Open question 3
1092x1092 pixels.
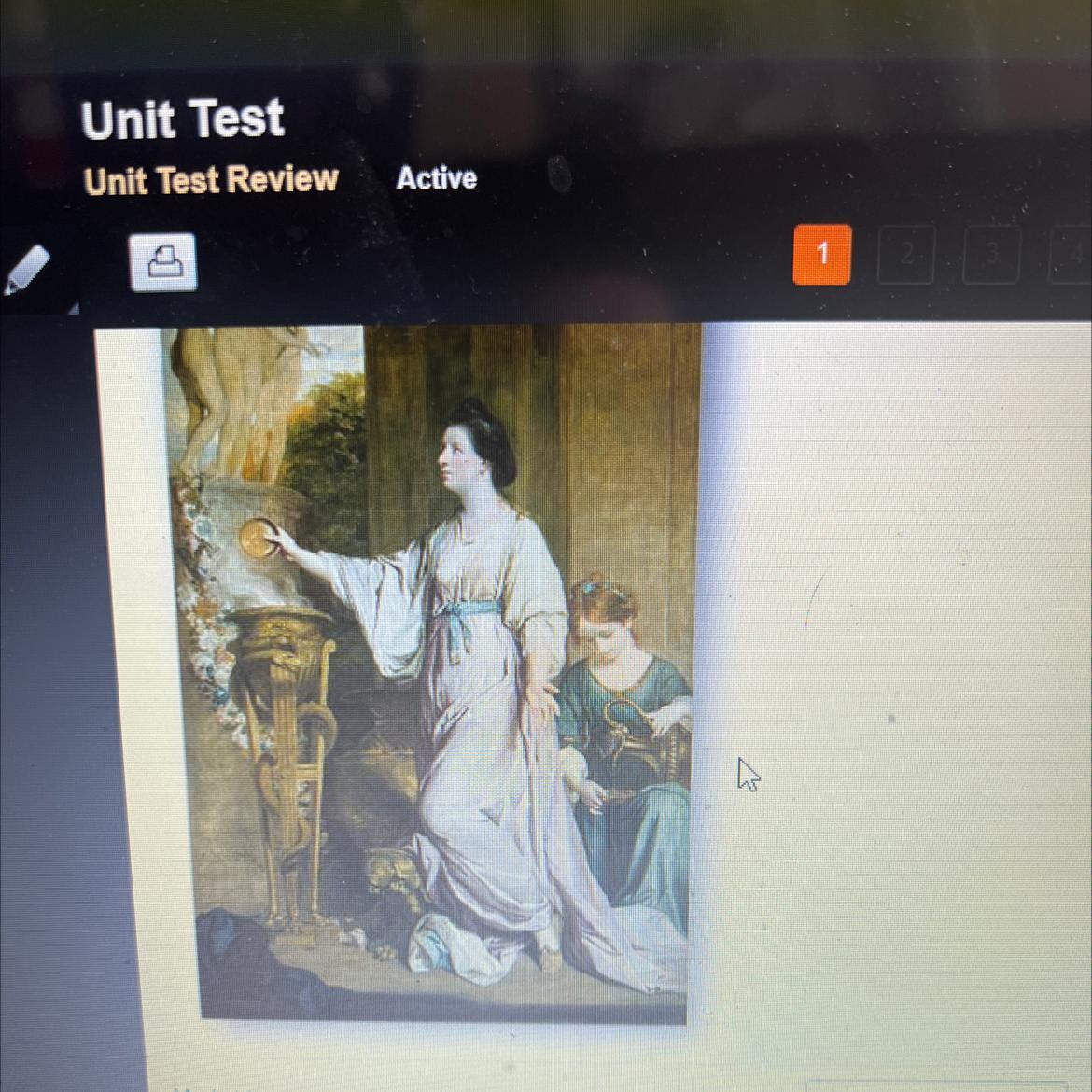click(x=991, y=254)
